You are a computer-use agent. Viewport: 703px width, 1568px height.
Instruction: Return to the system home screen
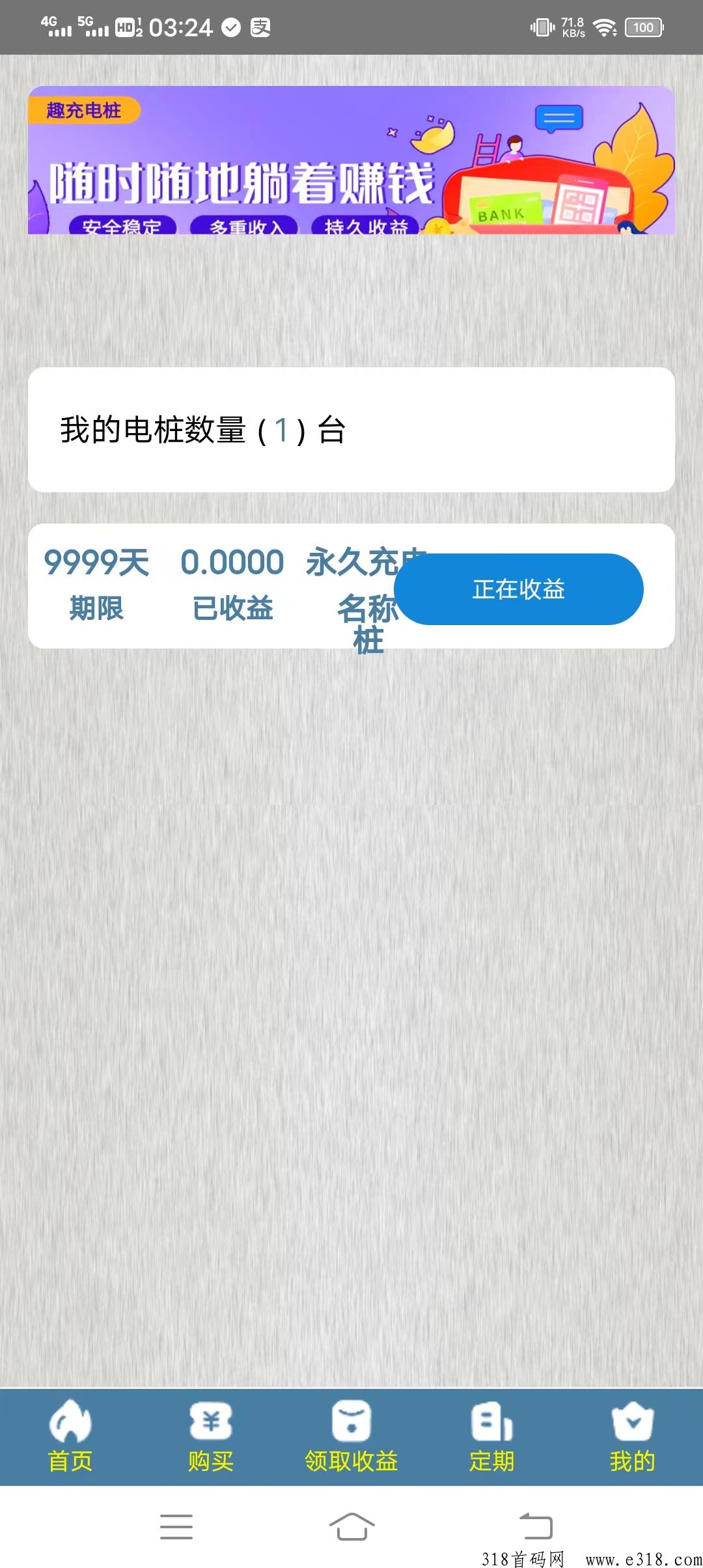pos(351,1526)
